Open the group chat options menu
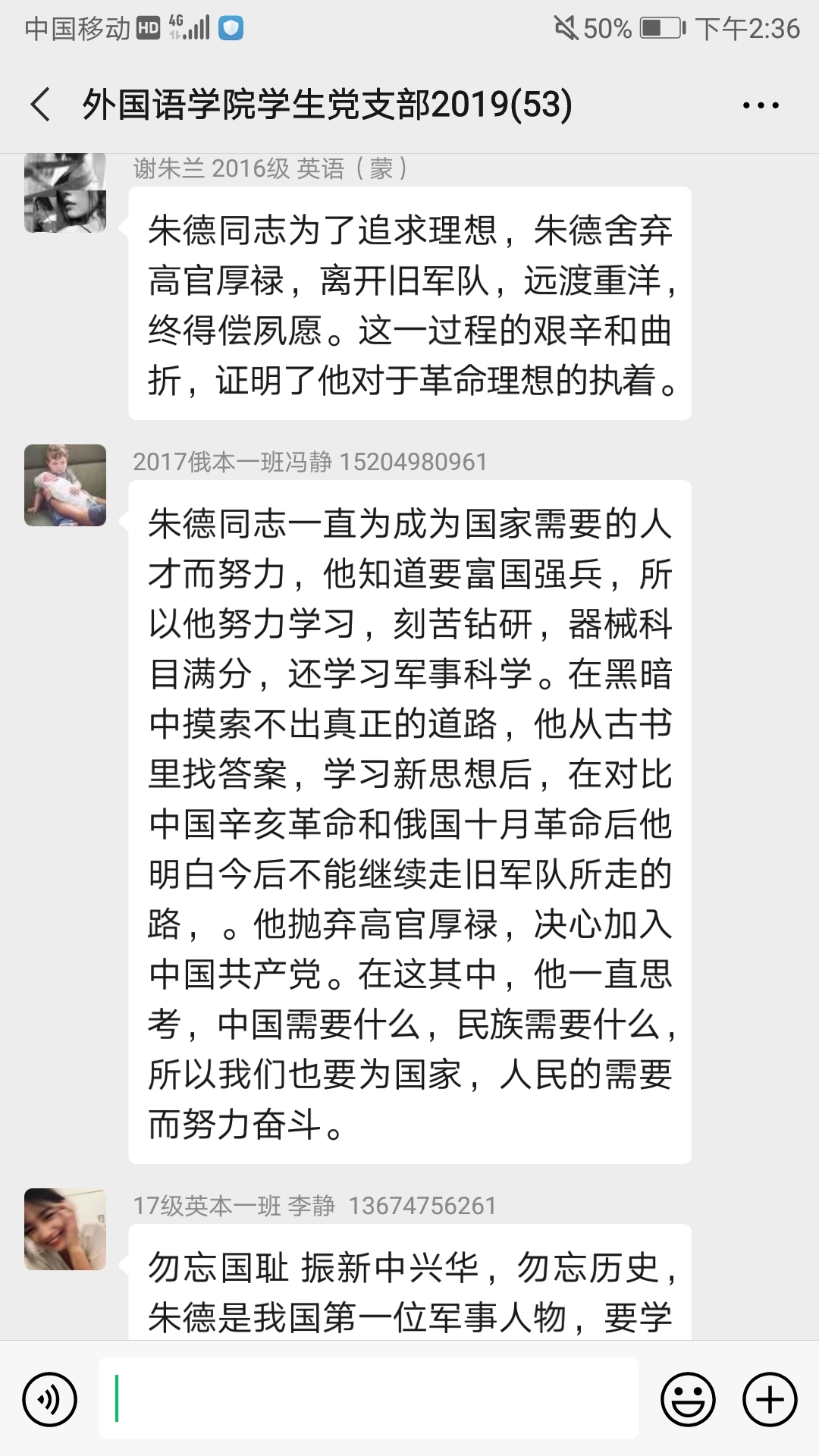This screenshot has height=1456, width=819. click(x=761, y=105)
